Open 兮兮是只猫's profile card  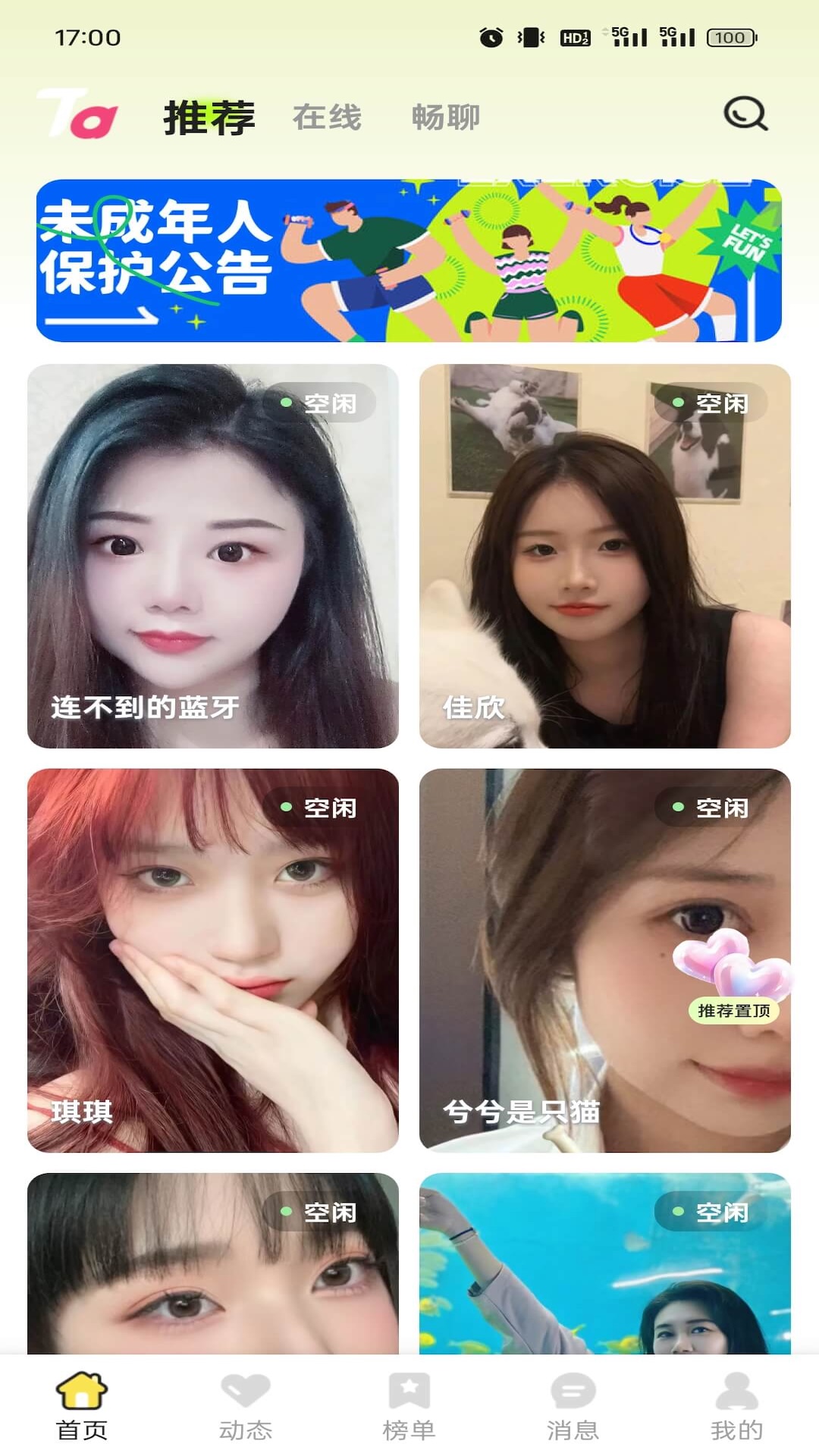pos(561,960)
